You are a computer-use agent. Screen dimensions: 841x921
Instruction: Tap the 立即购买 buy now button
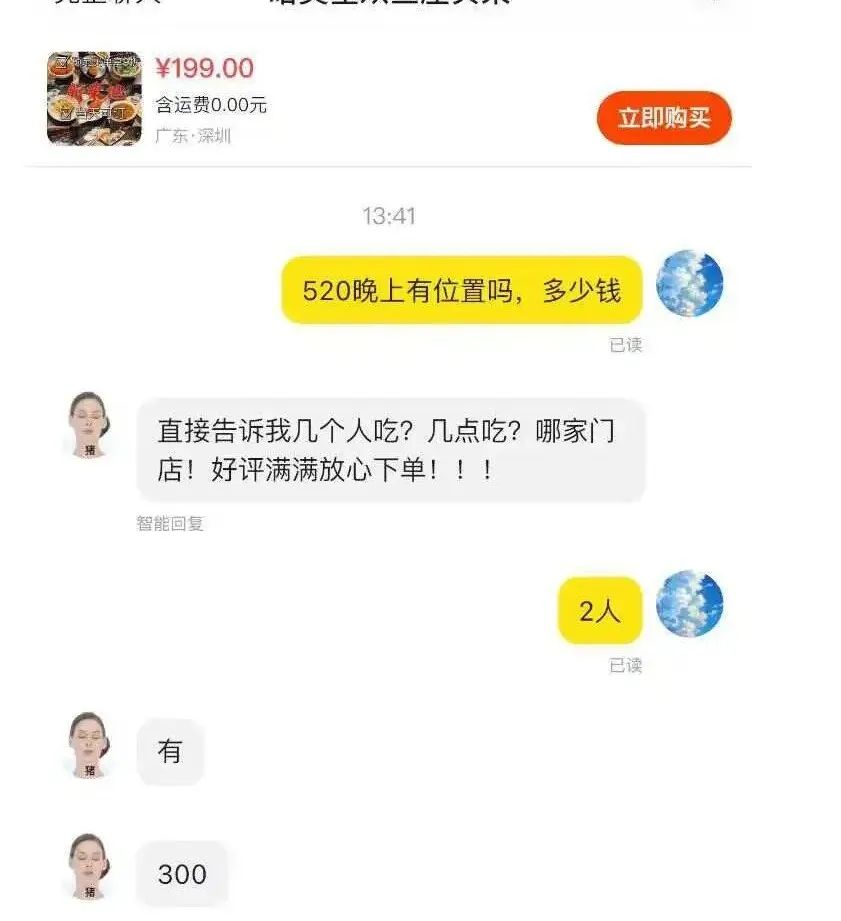[664, 118]
